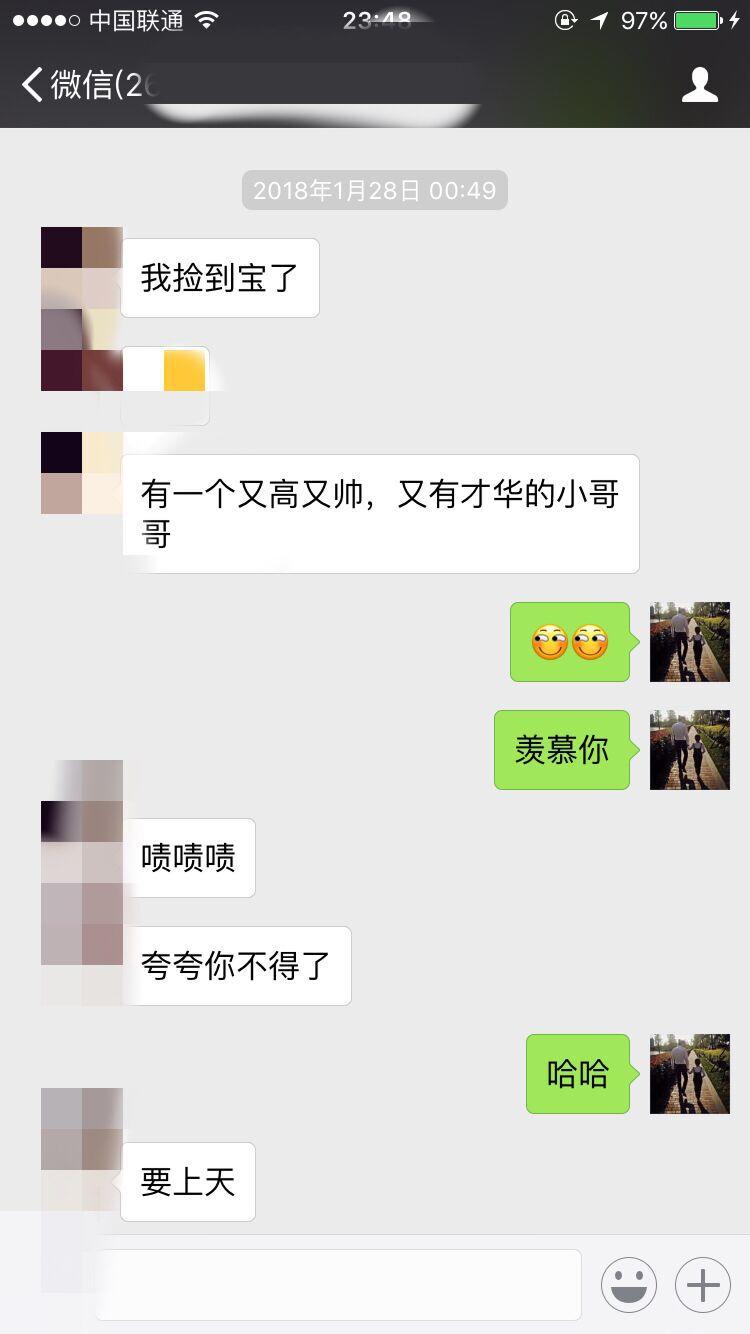The width and height of the screenshot is (750, 1334).
Task: Open the emoji picker smiley icon
Action: [628, 1284]
